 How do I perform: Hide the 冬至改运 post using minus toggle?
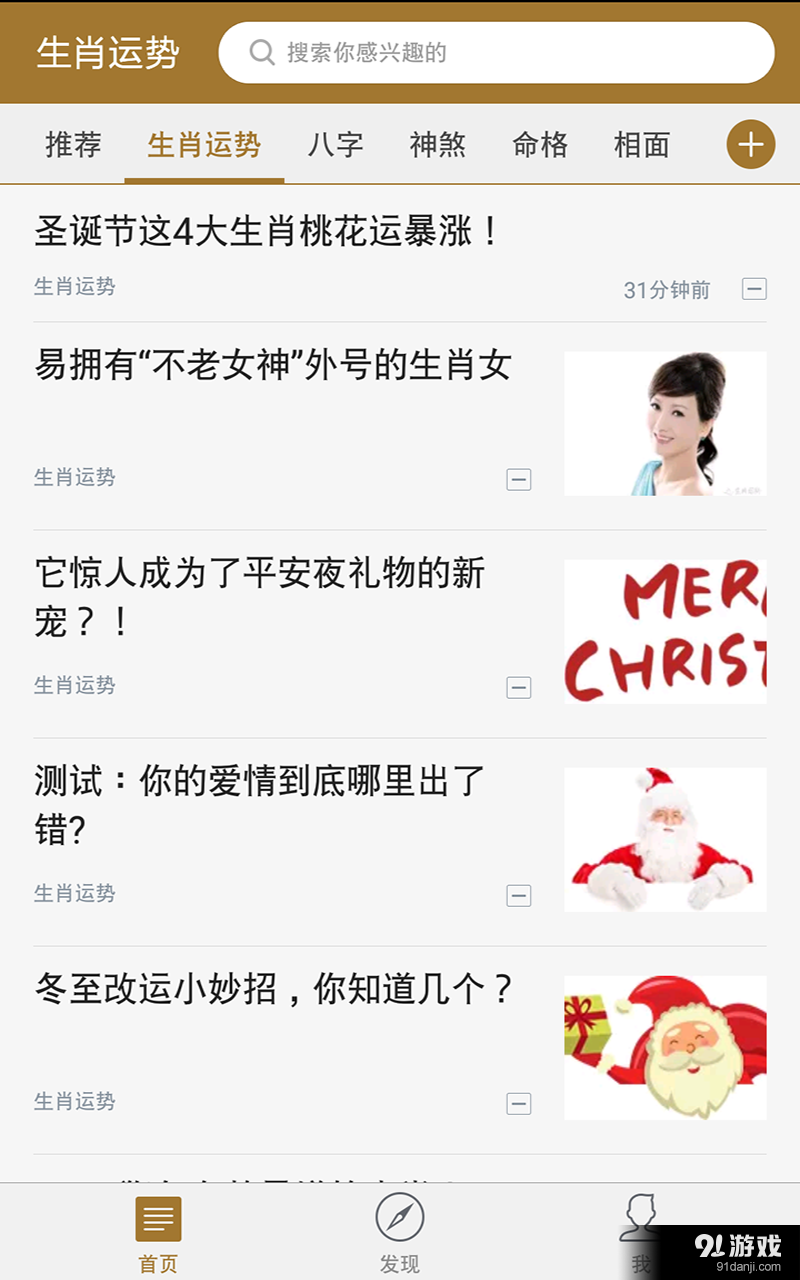click(519, 1104)
